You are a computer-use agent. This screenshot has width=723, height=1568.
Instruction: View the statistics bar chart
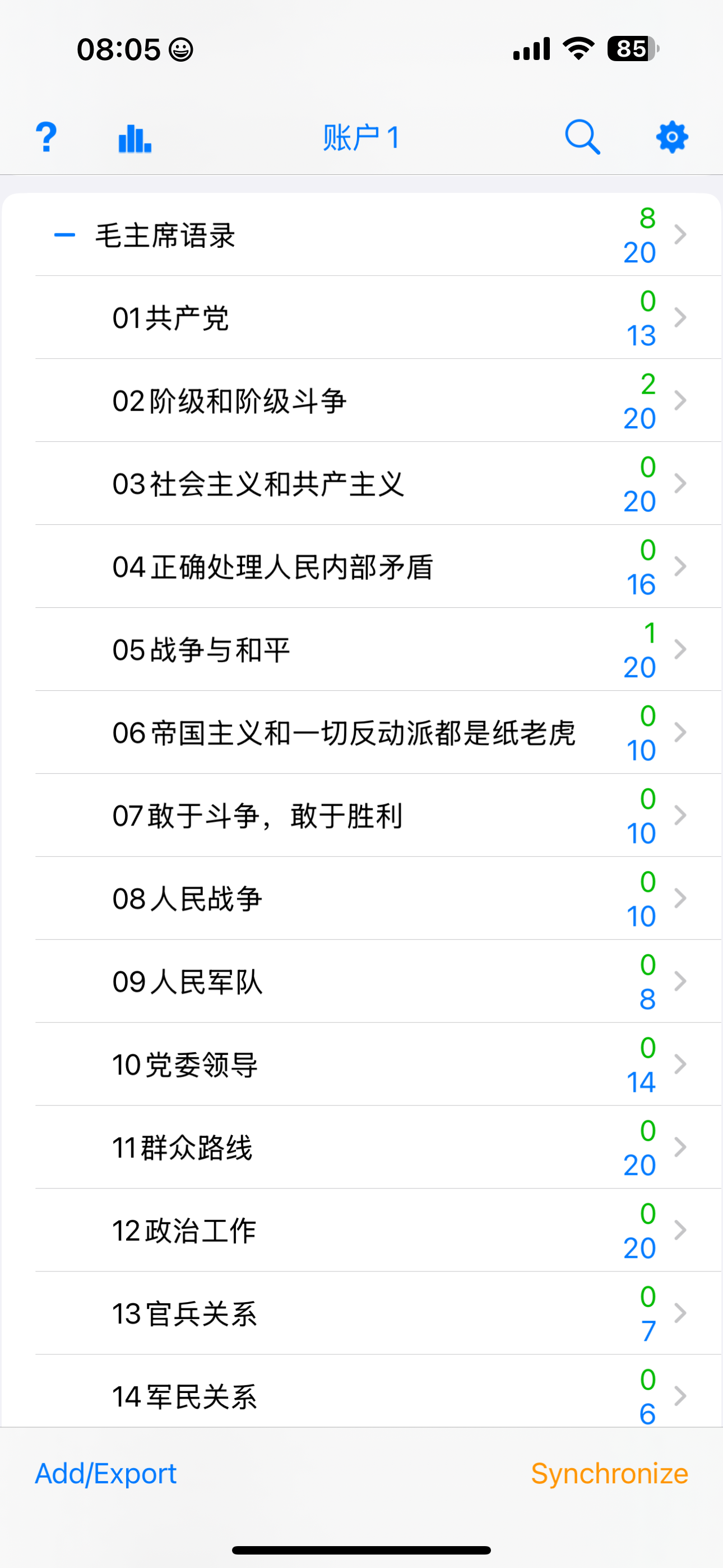point(135,138)
